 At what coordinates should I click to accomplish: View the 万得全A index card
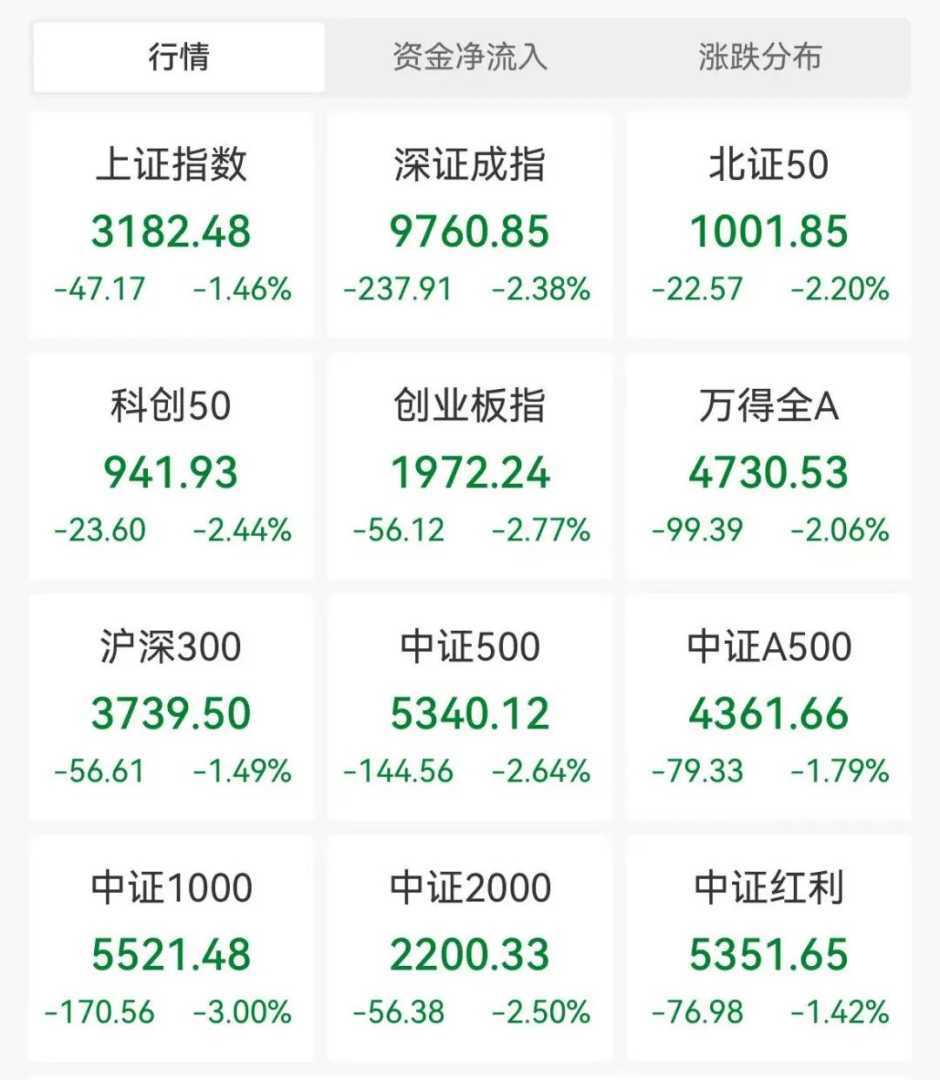click(769, 467)
